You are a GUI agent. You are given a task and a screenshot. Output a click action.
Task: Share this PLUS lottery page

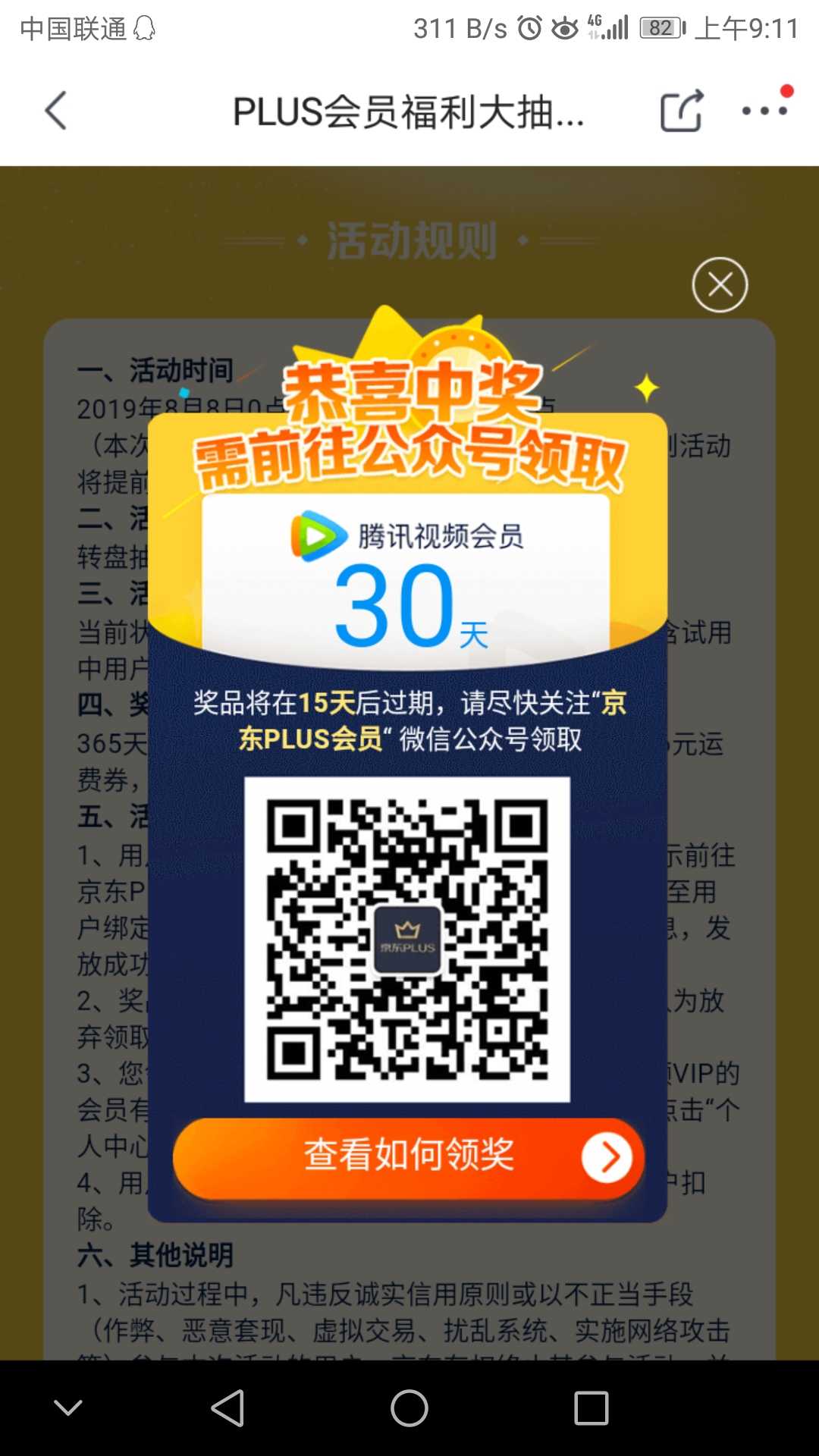(x=681, y=111)
